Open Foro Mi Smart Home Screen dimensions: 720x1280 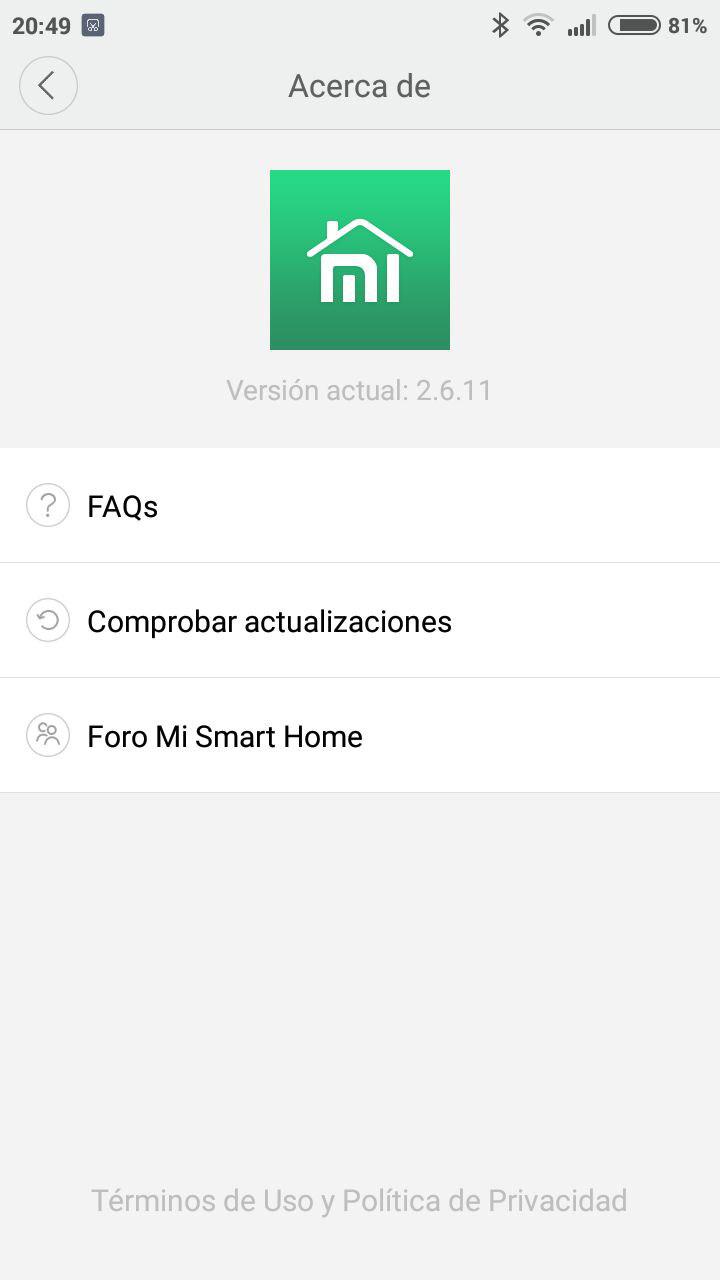click(360, 736)
